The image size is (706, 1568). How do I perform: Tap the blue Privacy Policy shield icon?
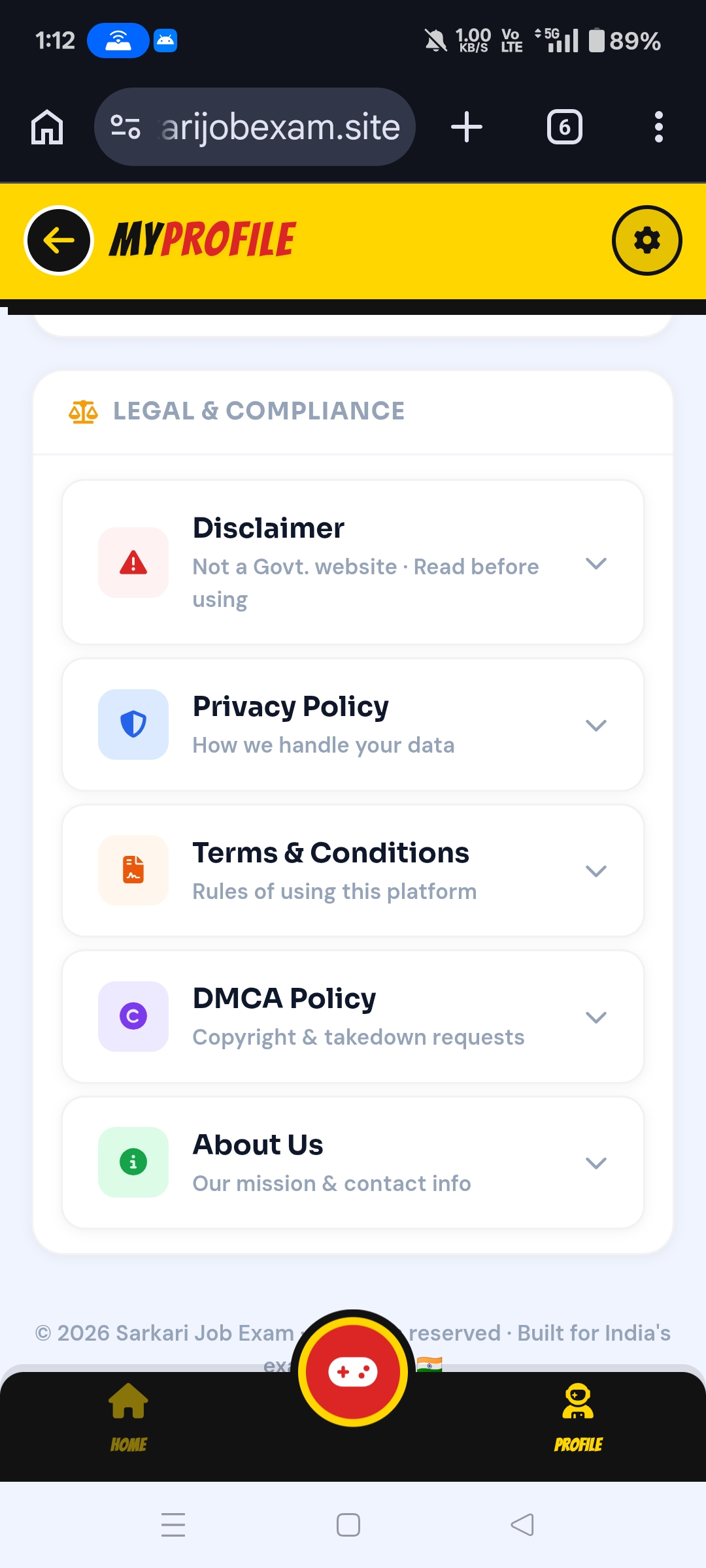133,724
